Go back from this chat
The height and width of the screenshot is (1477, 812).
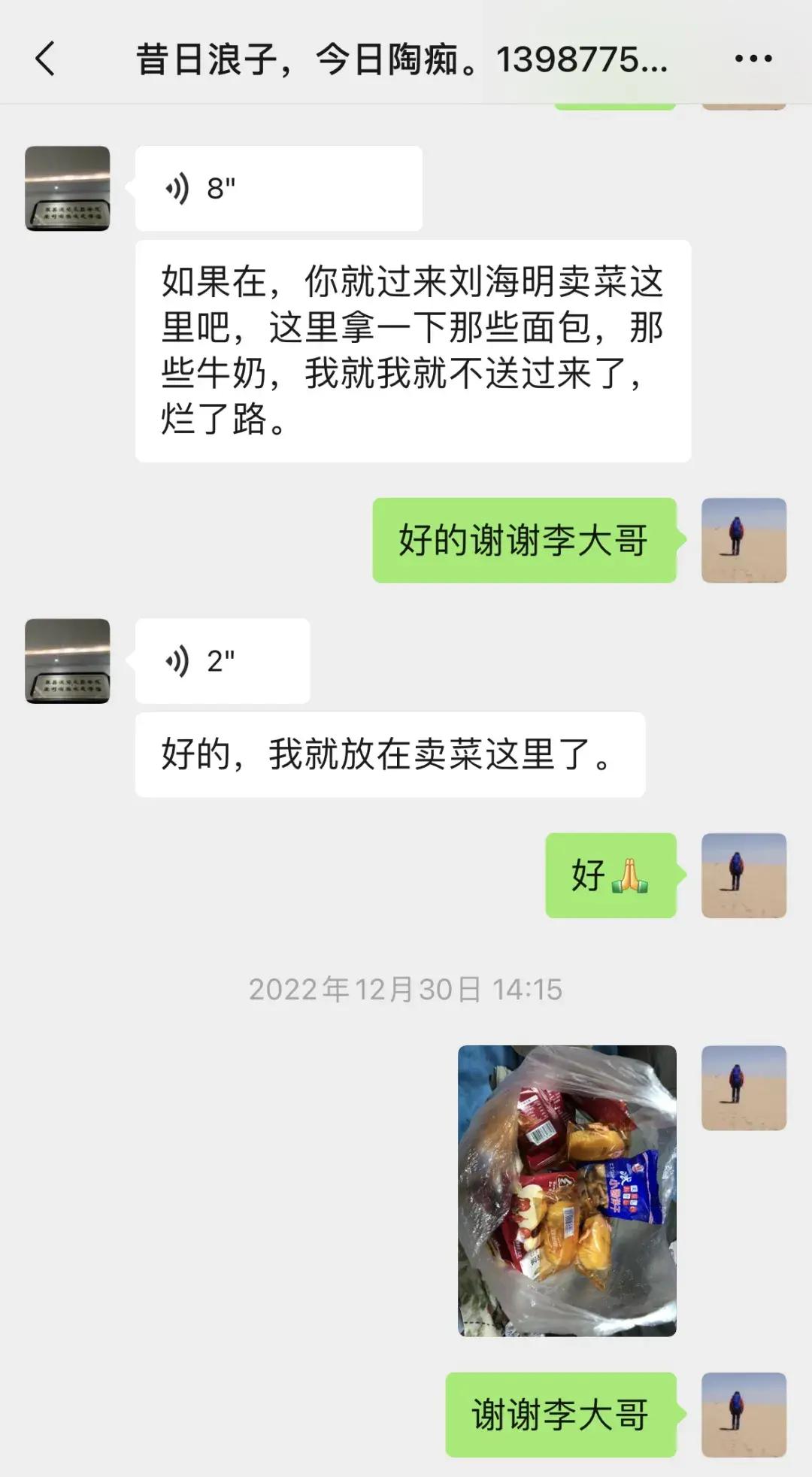point(45,59)
